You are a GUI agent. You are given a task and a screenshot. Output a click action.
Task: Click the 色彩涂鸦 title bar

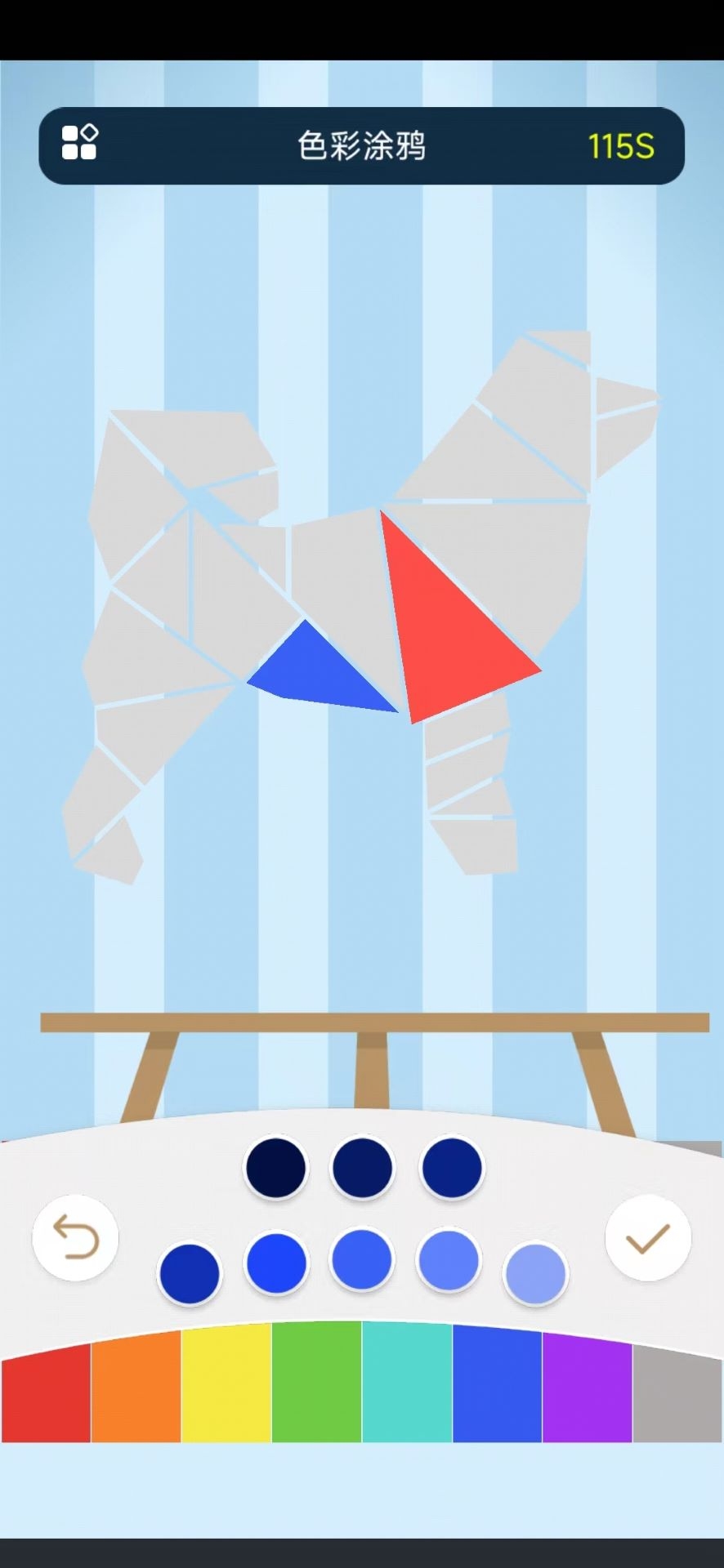pyautogui.click(x=362, y=145)
